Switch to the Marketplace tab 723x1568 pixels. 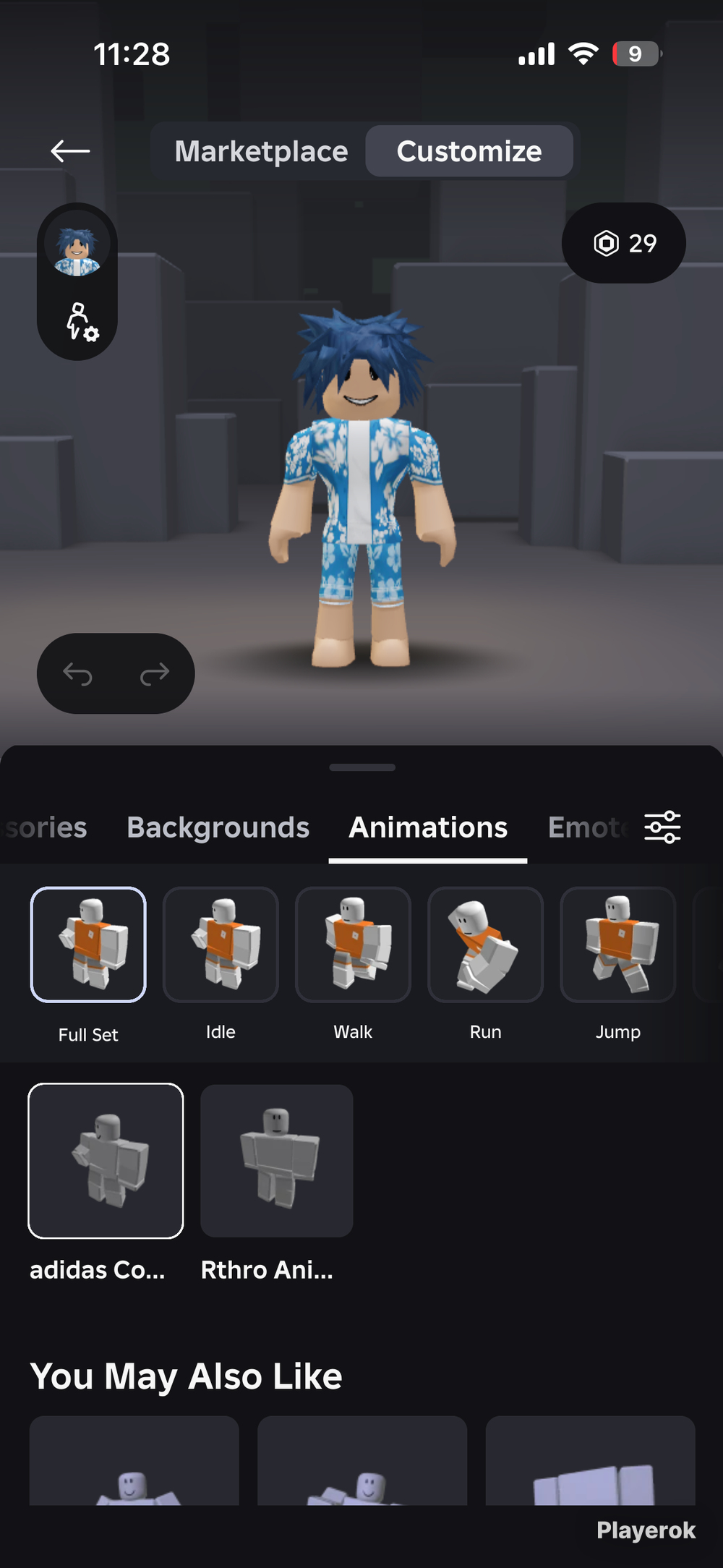pos(261,151)
